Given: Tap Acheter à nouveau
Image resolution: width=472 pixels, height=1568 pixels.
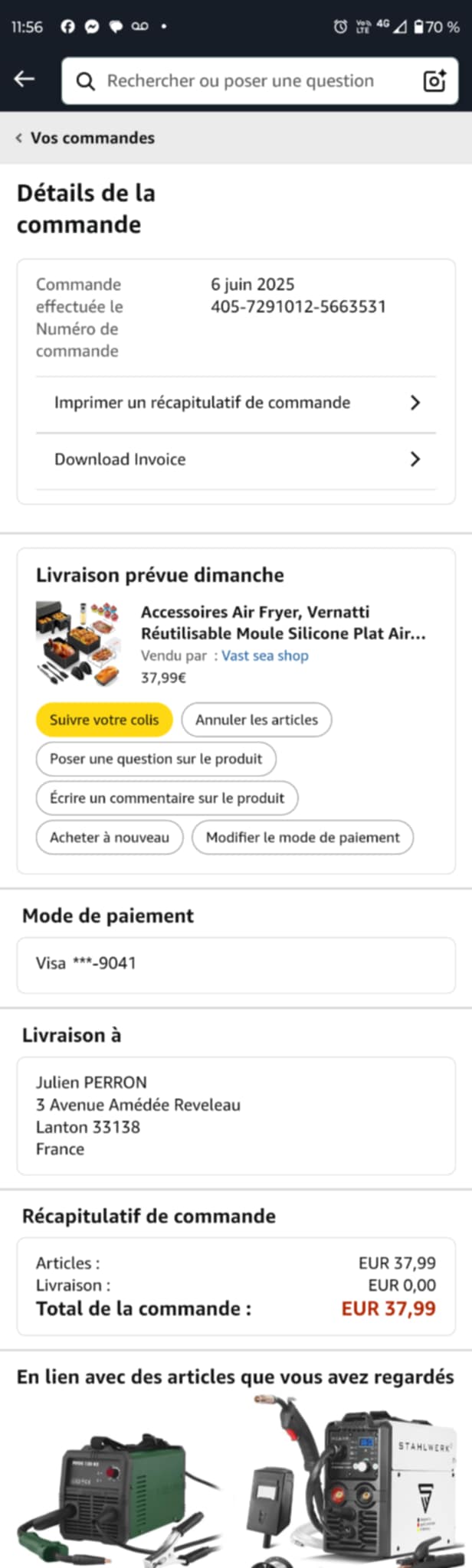Looking at the screenshot, I should tap(110, 838).
